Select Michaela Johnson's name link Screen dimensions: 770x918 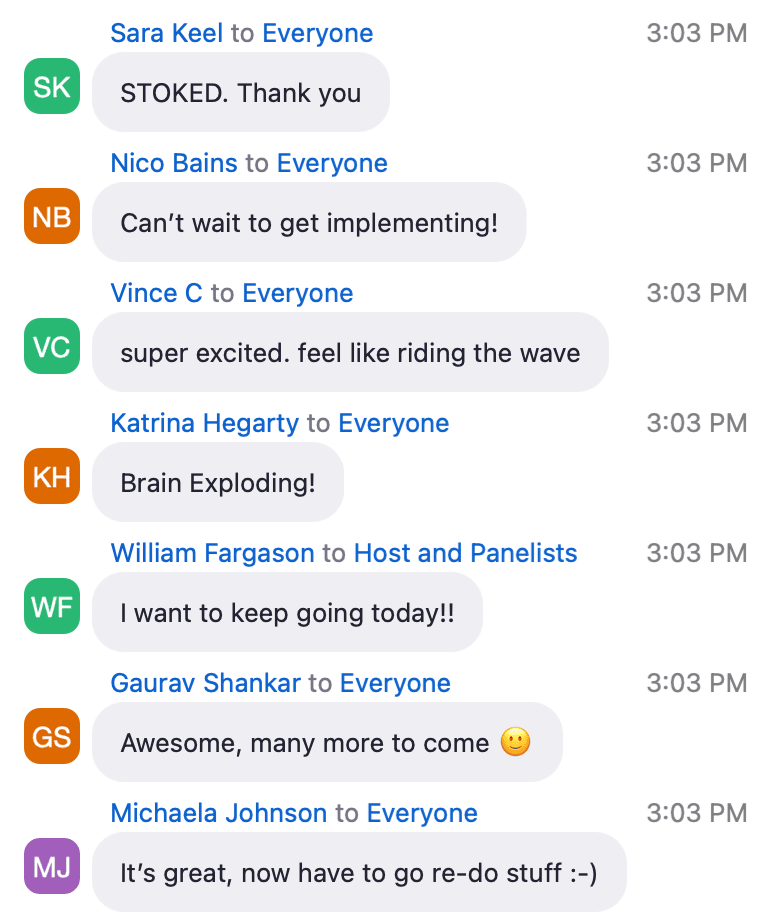coord(218,813)
